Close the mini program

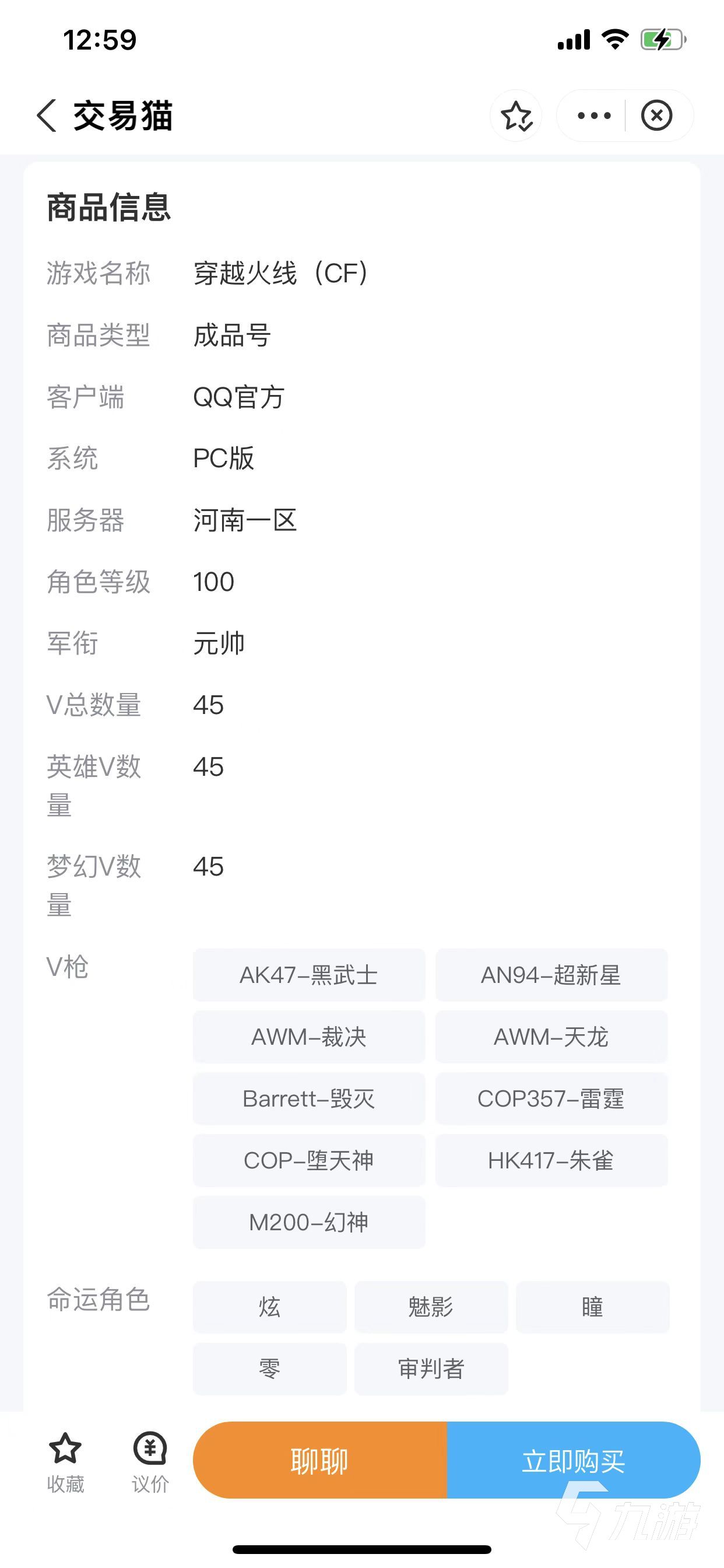(x=656, y=116)
